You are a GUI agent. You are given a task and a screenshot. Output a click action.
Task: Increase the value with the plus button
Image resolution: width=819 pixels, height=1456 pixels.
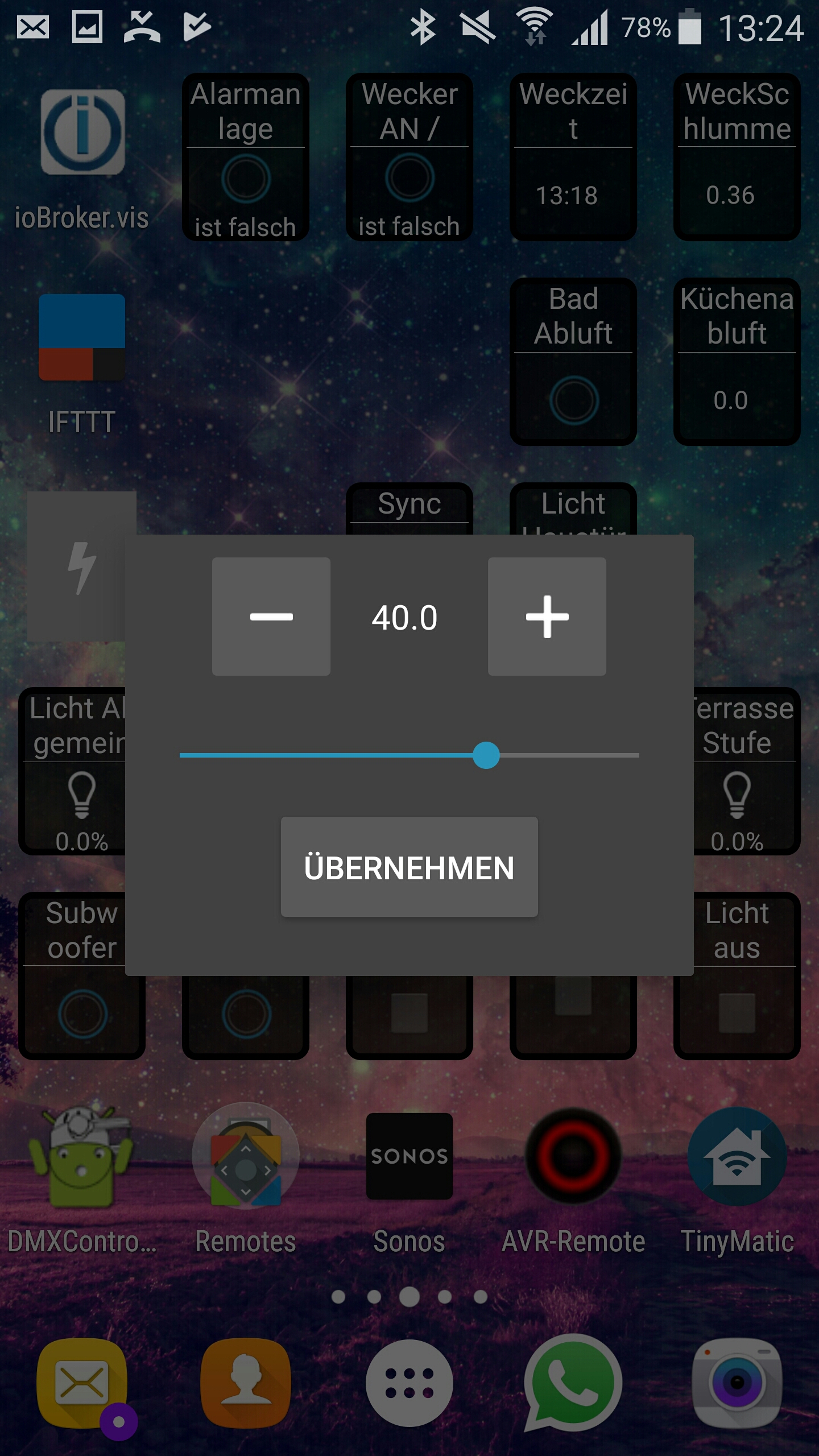coord(547,617)
